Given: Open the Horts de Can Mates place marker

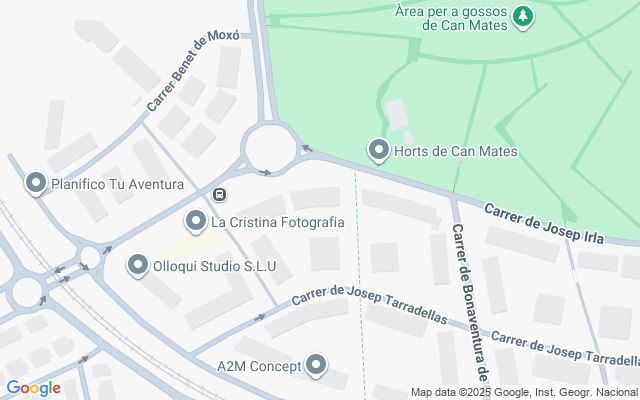Looking at the screenshot, I should tap(379, 151).
